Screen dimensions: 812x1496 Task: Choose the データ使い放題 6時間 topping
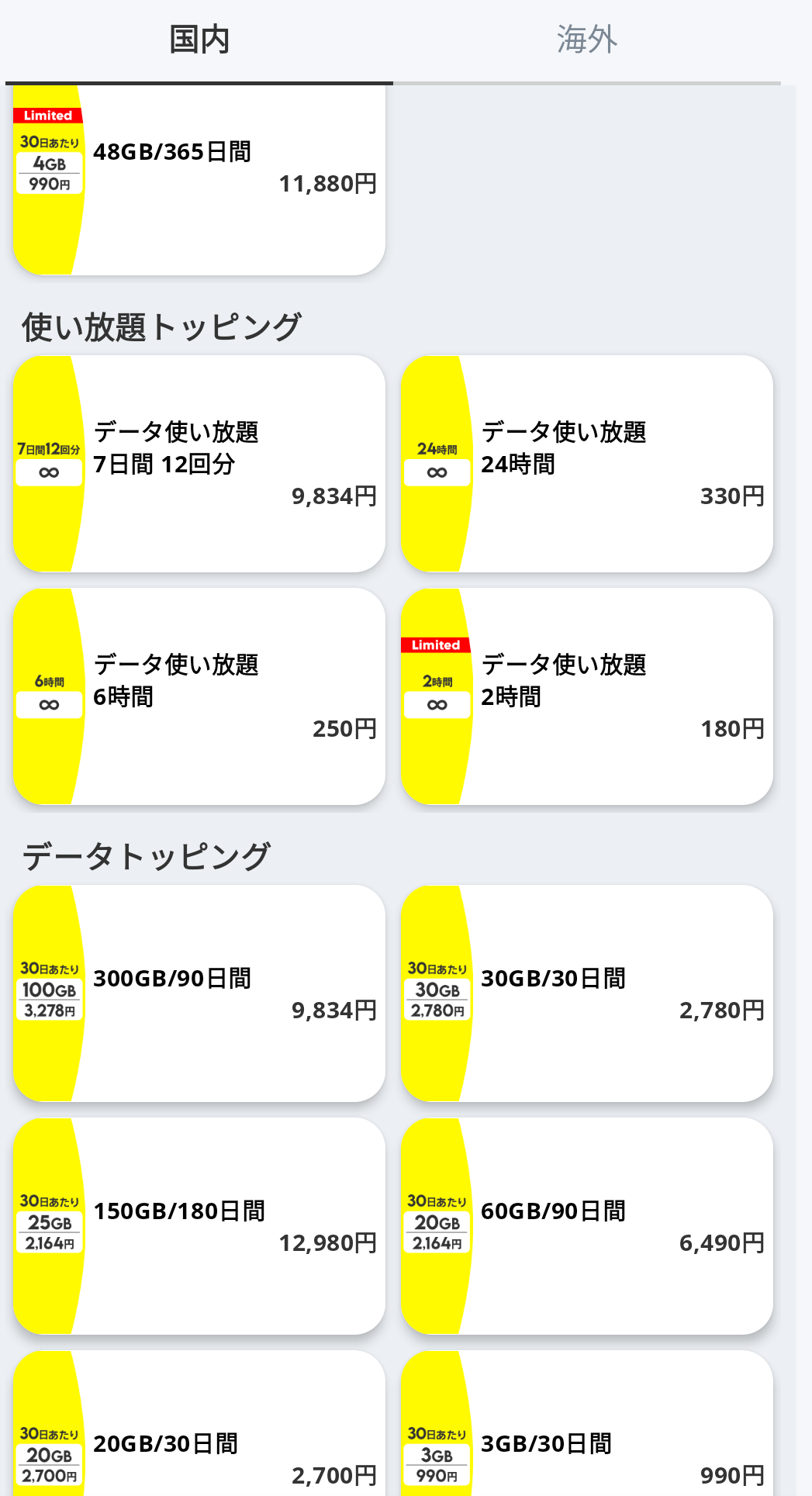tap(199, 696)
